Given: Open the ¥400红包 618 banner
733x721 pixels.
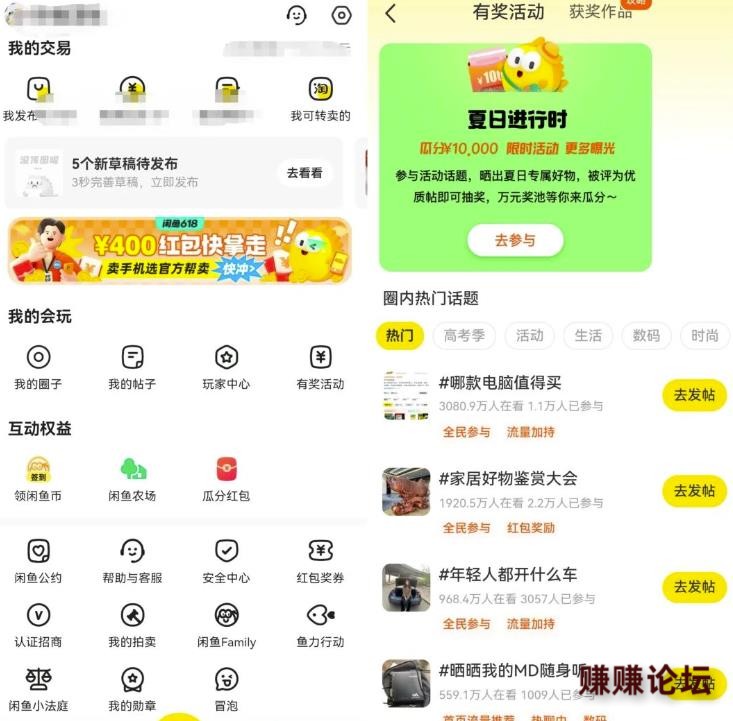Looking at the screenshot, I should [180, 250].
